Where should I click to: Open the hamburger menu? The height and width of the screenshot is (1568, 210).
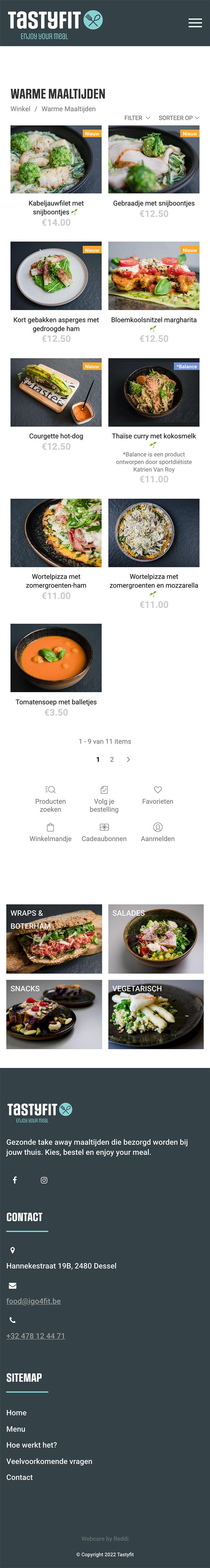pyautogui.click(x=195, y=22)
